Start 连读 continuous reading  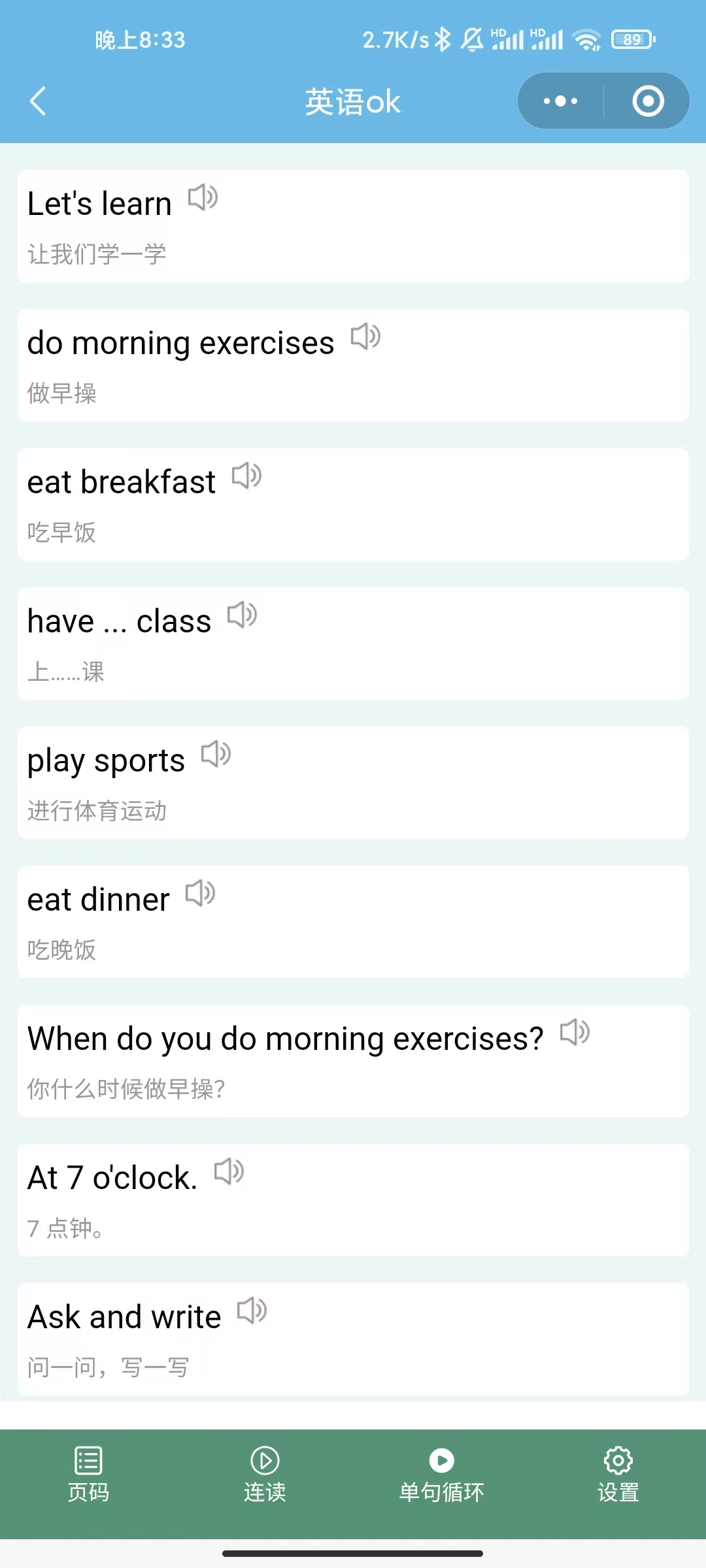pos(265,1475)
